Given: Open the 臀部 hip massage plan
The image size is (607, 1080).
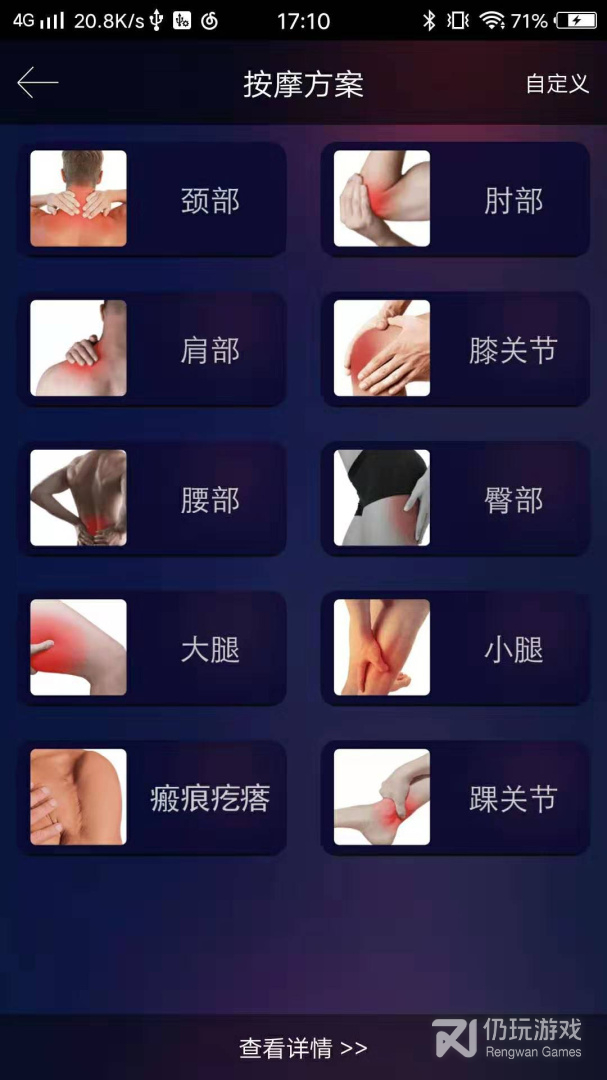Looking at the screenshot, I should click(x=455, y=498).
